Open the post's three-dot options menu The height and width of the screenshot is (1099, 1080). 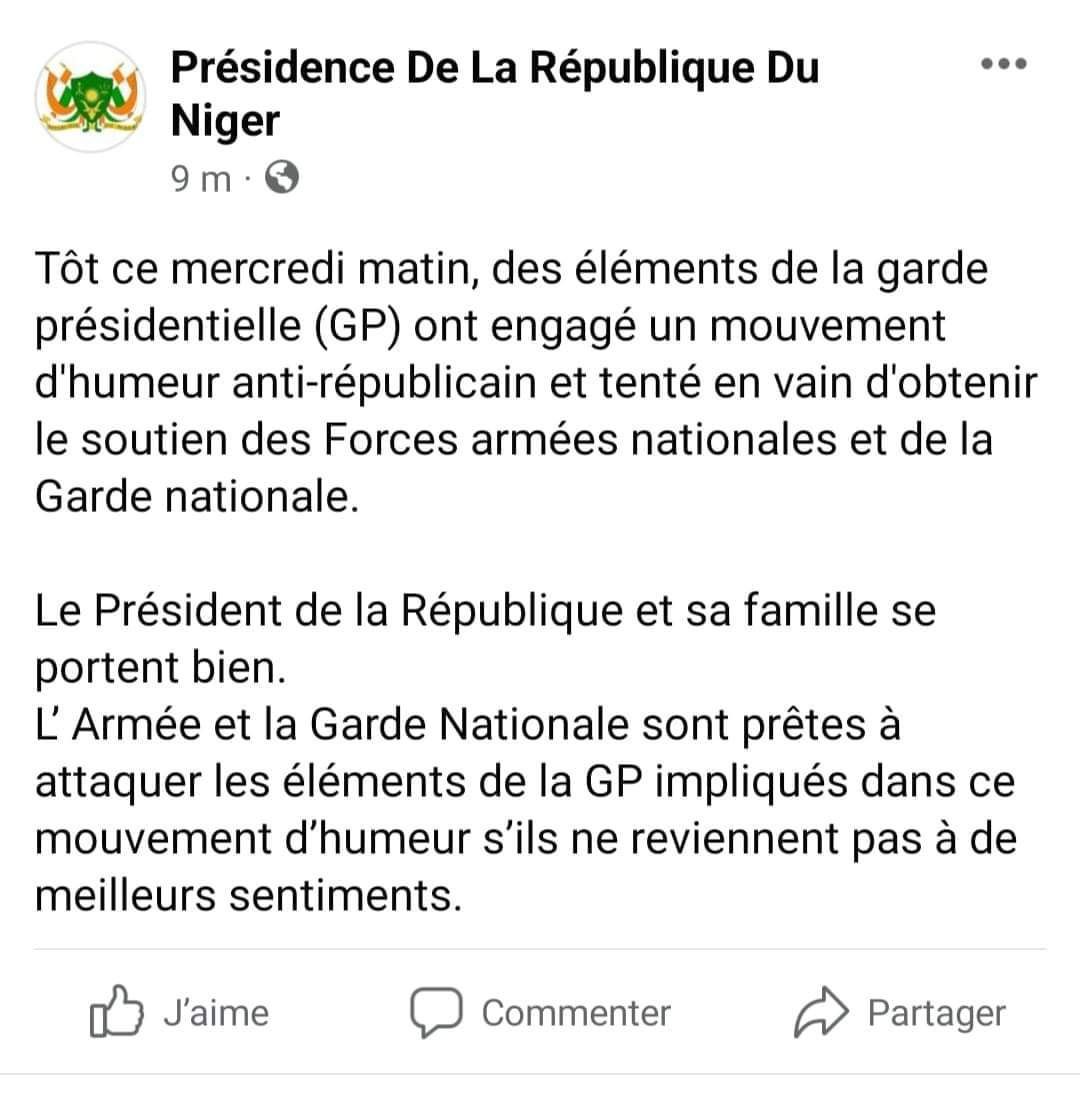coord(1003,64)
